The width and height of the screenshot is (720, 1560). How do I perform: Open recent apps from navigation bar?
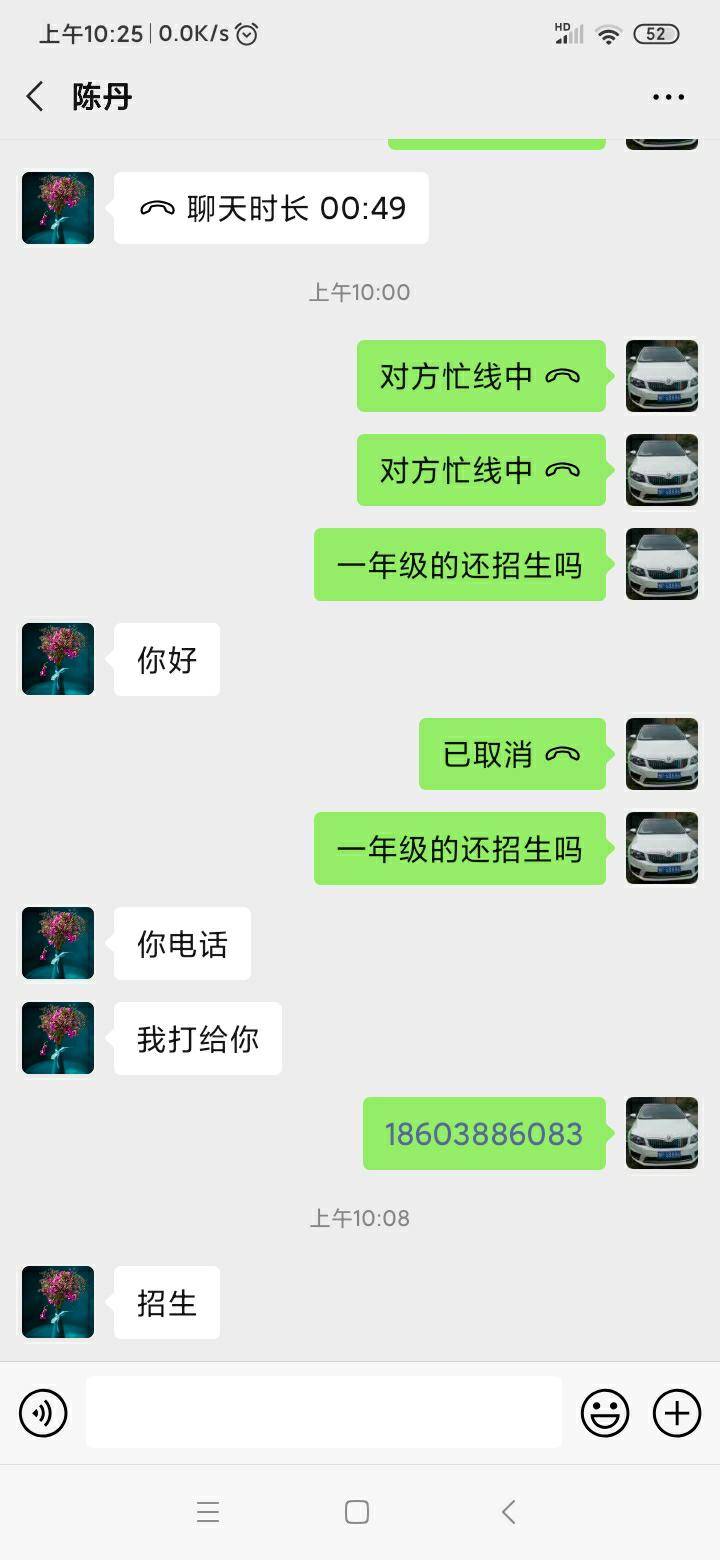coord(208,1511)
